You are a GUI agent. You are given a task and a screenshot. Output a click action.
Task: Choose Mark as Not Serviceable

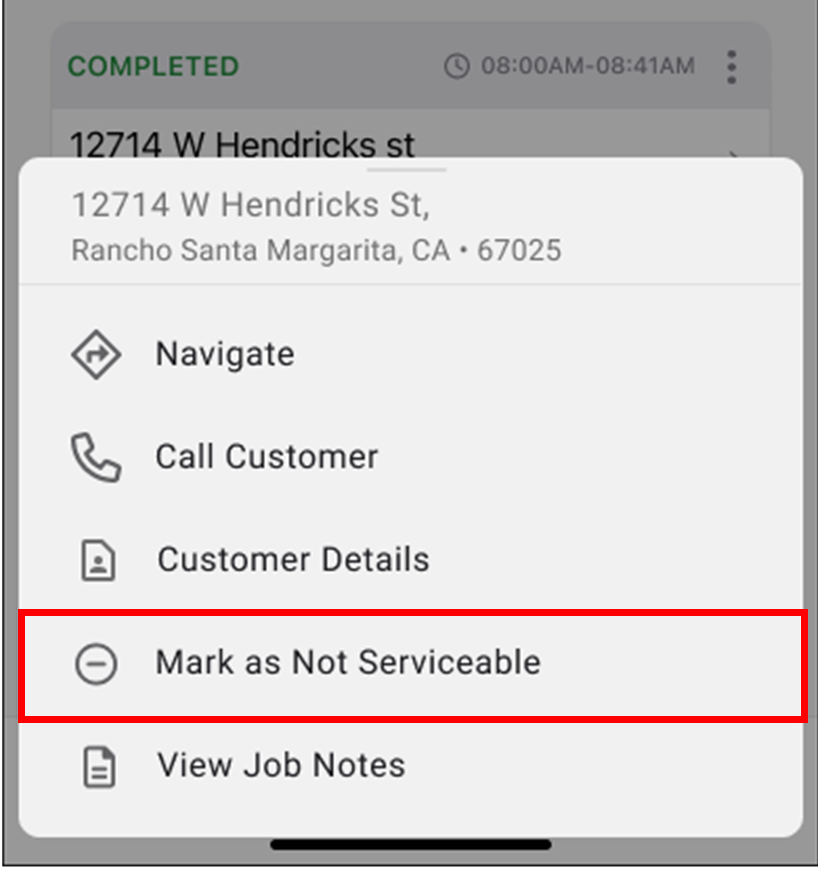click(347, 663)
